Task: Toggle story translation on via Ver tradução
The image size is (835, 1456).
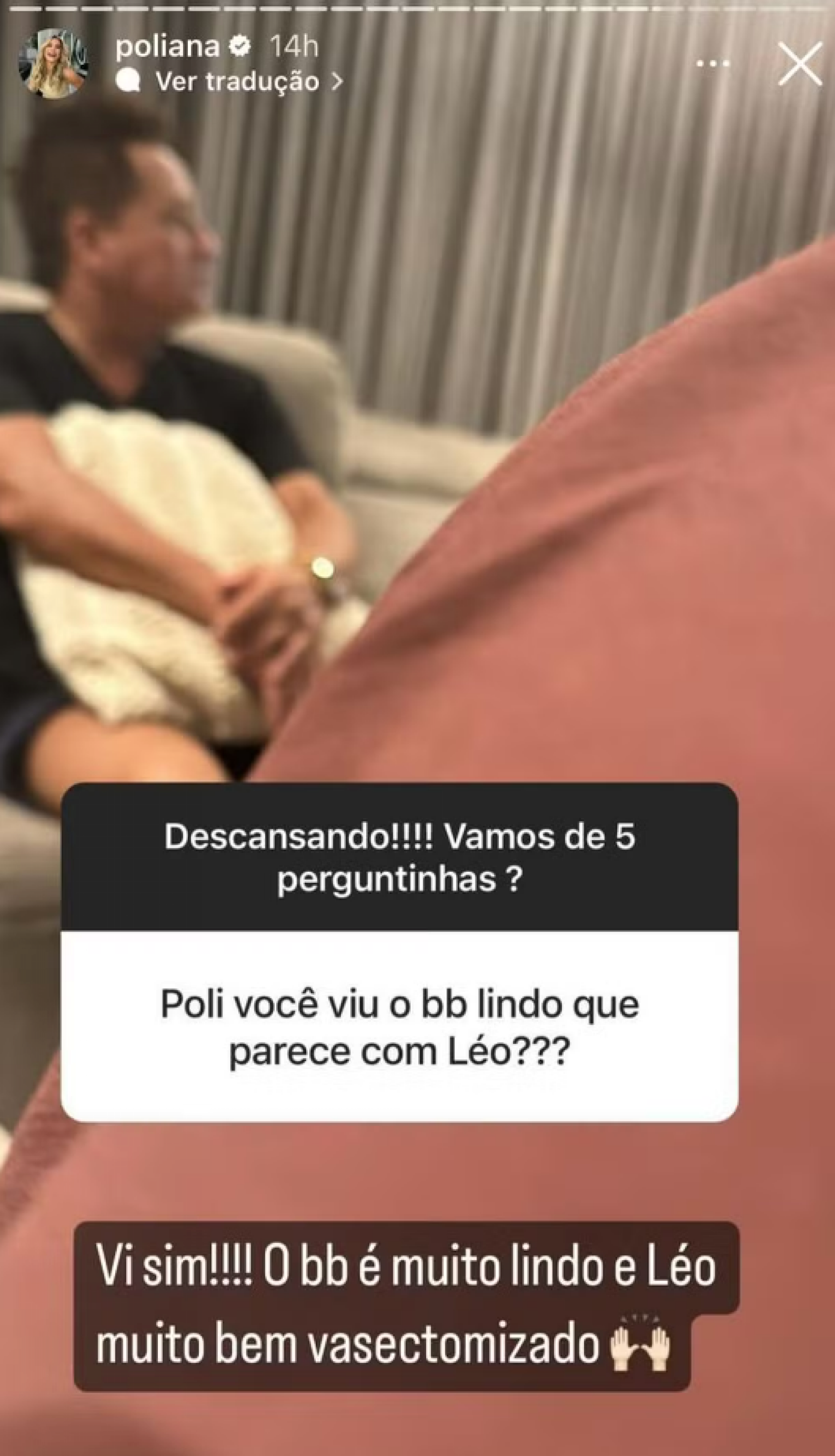Action: click(238, 81)
